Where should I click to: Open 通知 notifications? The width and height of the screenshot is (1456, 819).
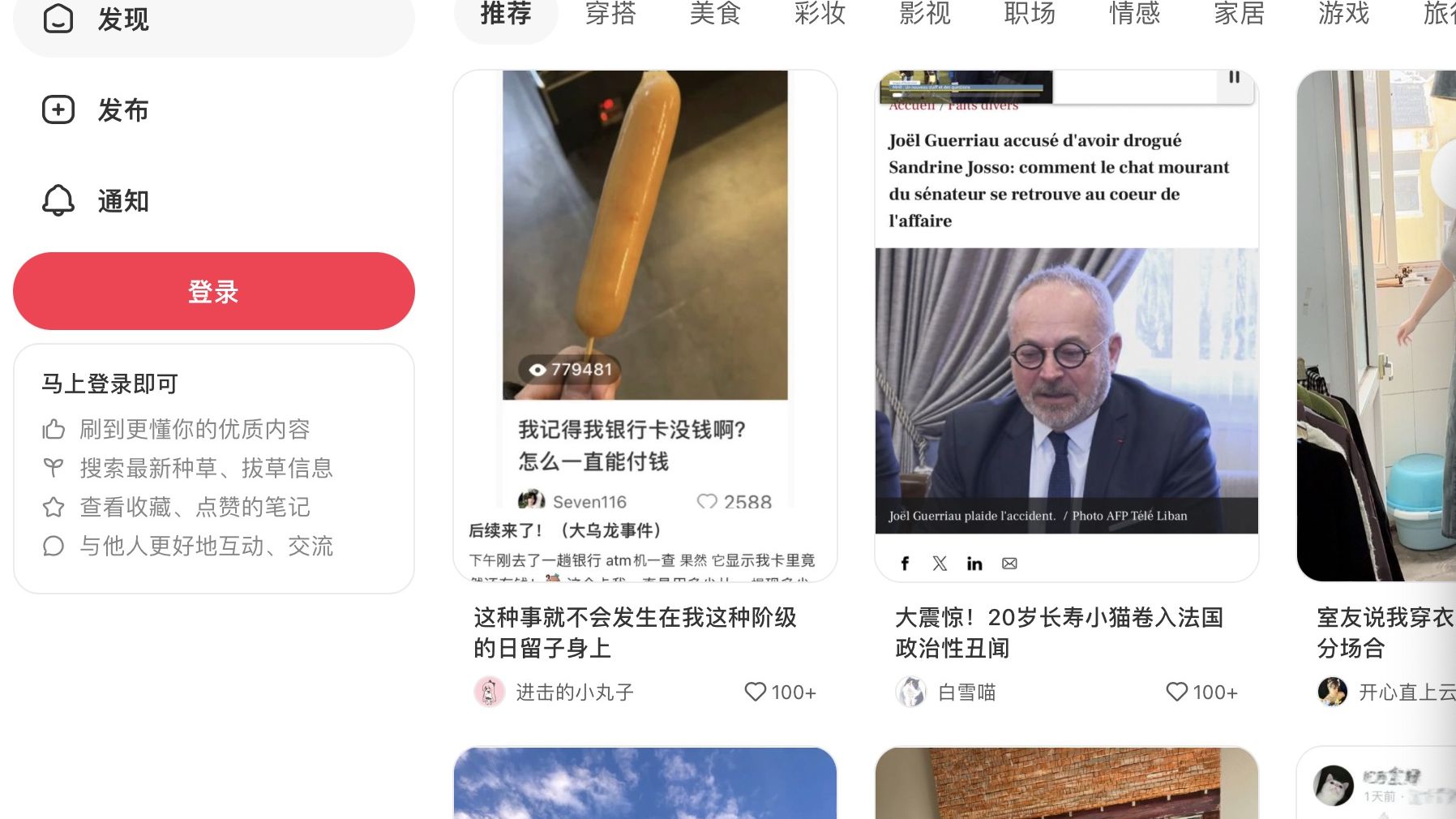pyautogui.click(x=122, y=200)
